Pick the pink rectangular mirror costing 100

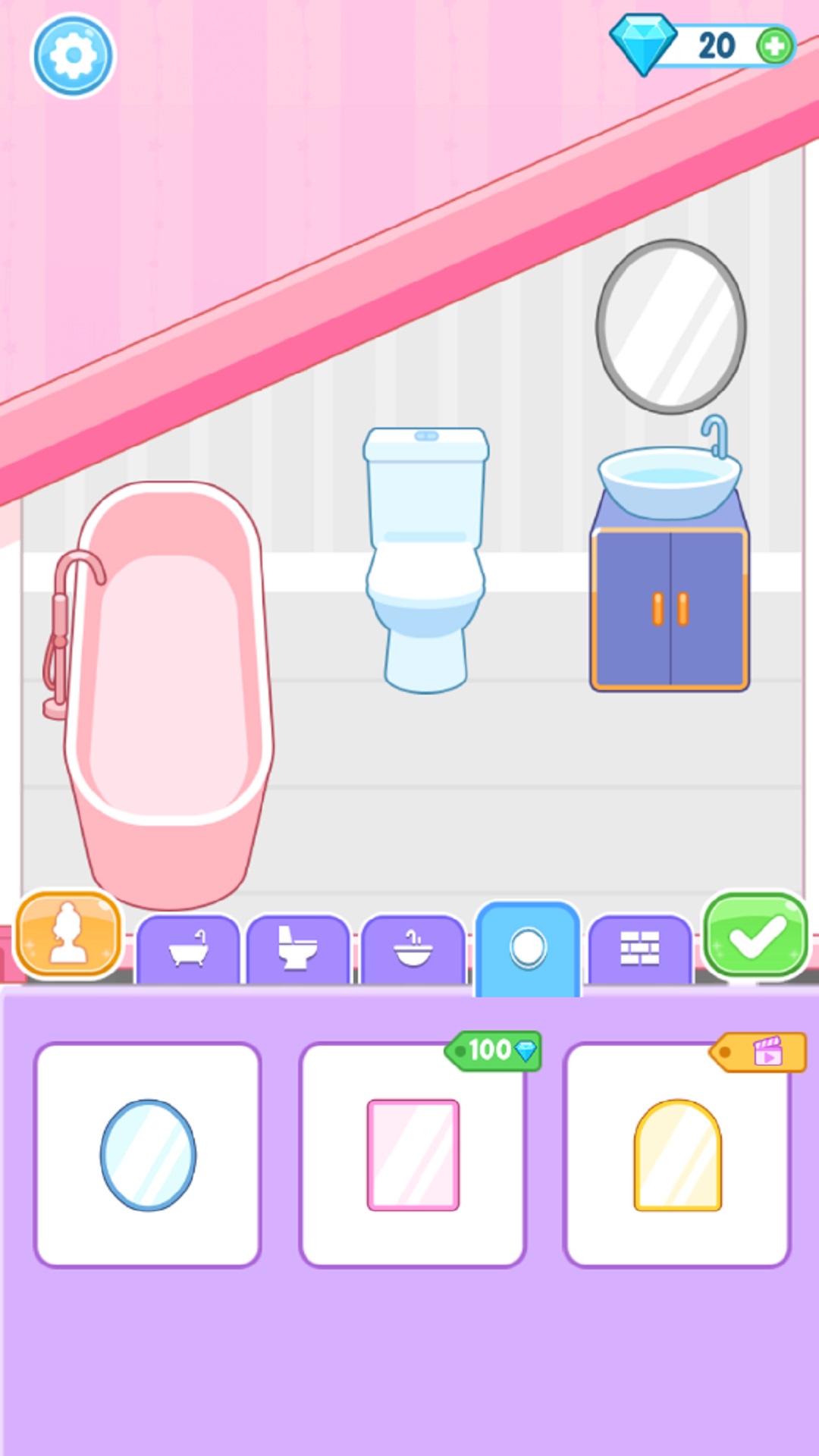[413, 1154]
